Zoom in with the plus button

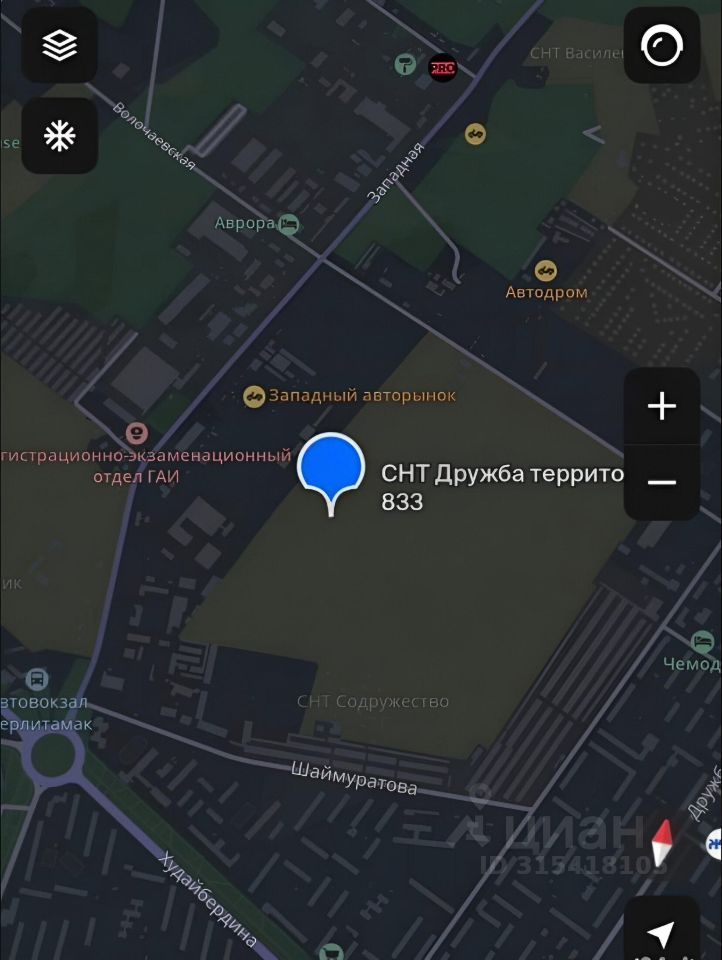pyautogui.click(x=661, y=406)
